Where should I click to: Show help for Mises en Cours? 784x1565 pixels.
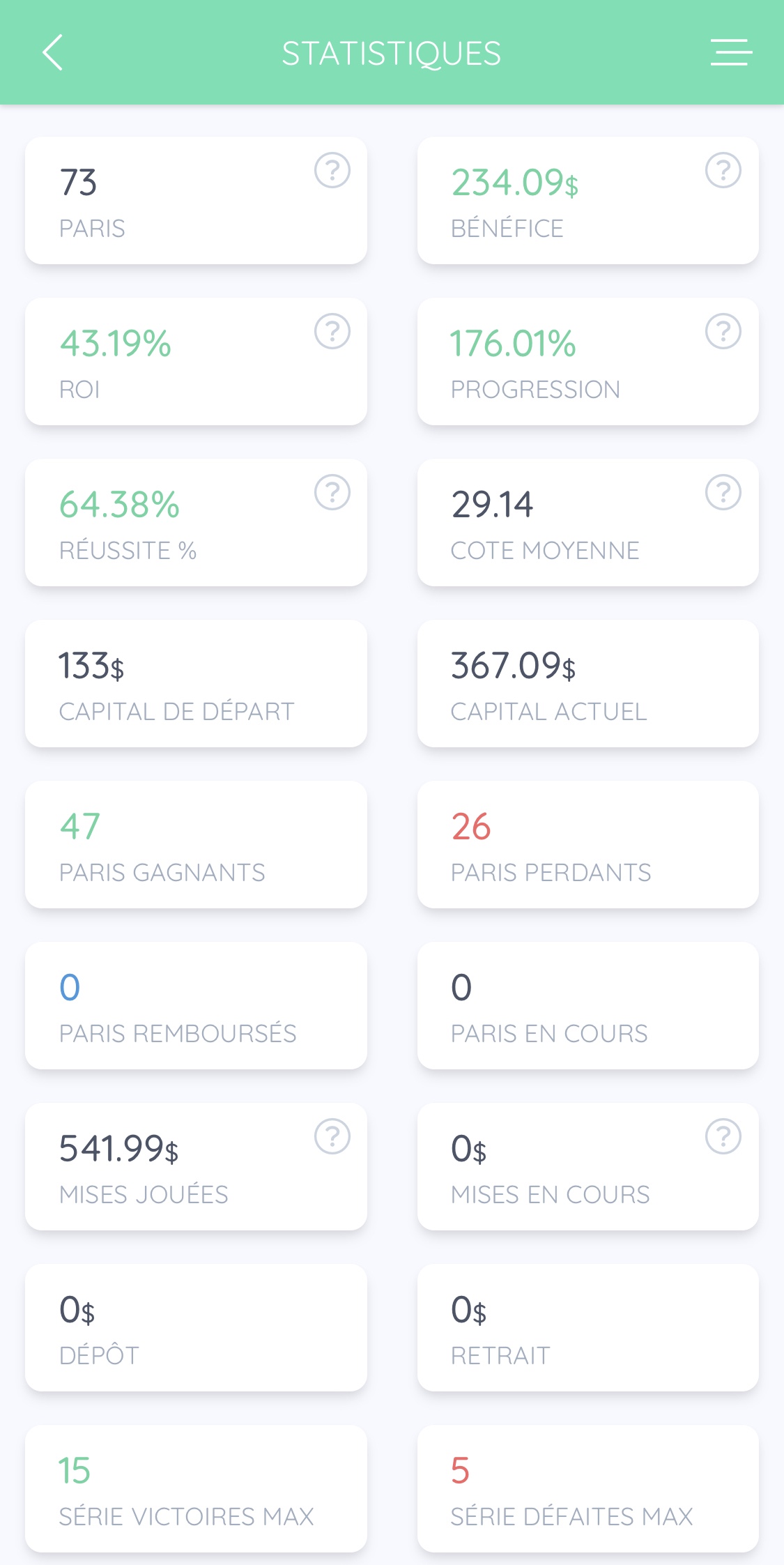click(723, 1136)
